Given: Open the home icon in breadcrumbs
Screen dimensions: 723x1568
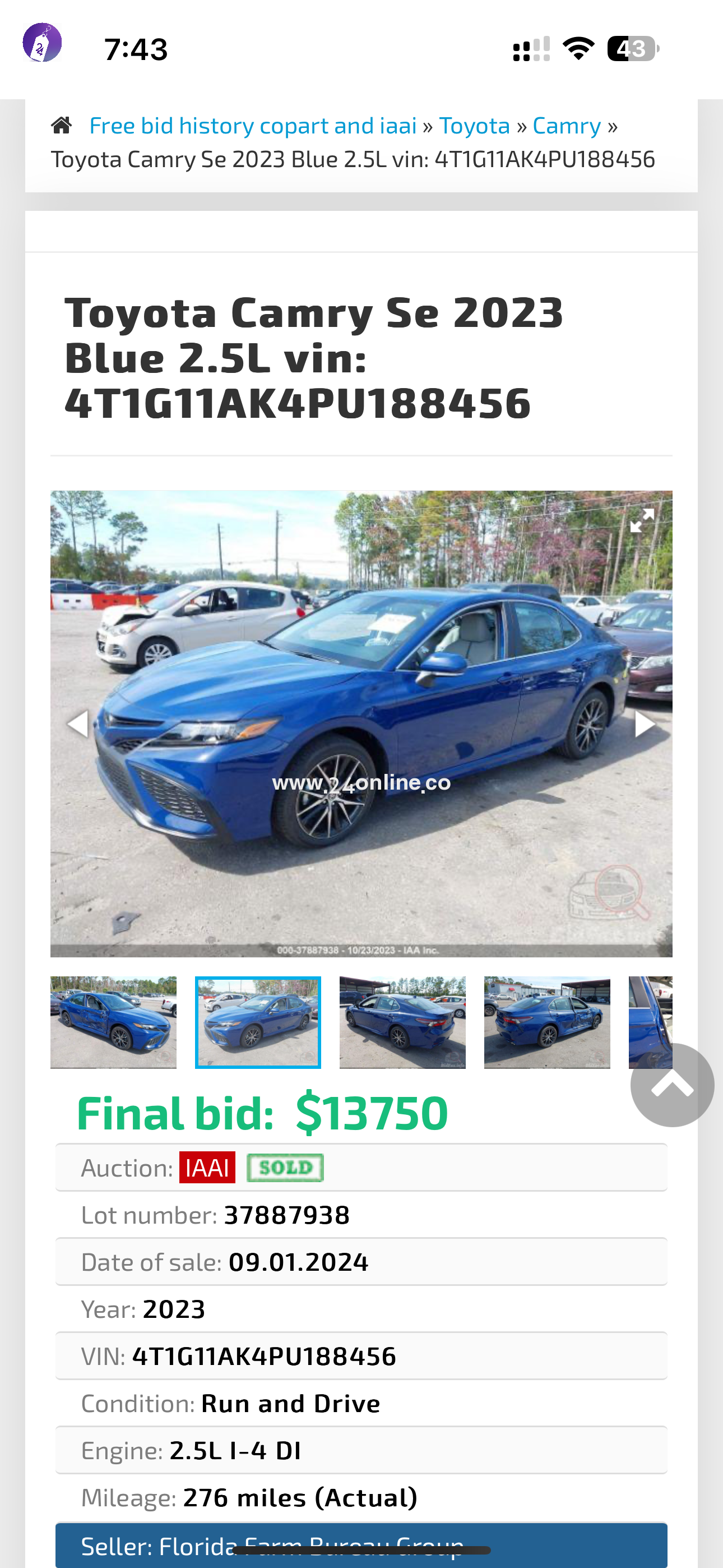Looking at the screenshot, I should (x=62, y=126).
